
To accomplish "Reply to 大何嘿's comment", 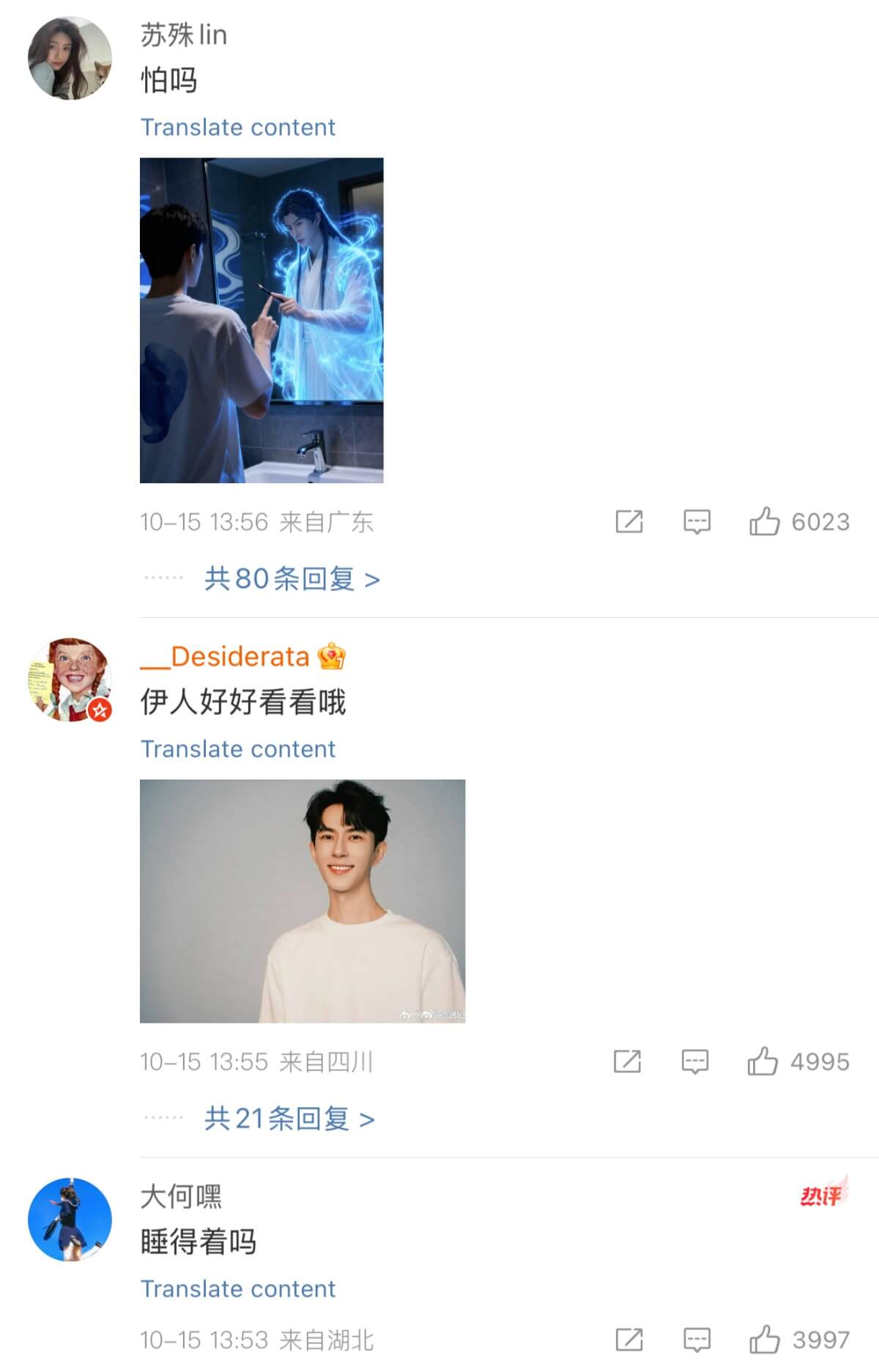I will [x=697, y=1340].
